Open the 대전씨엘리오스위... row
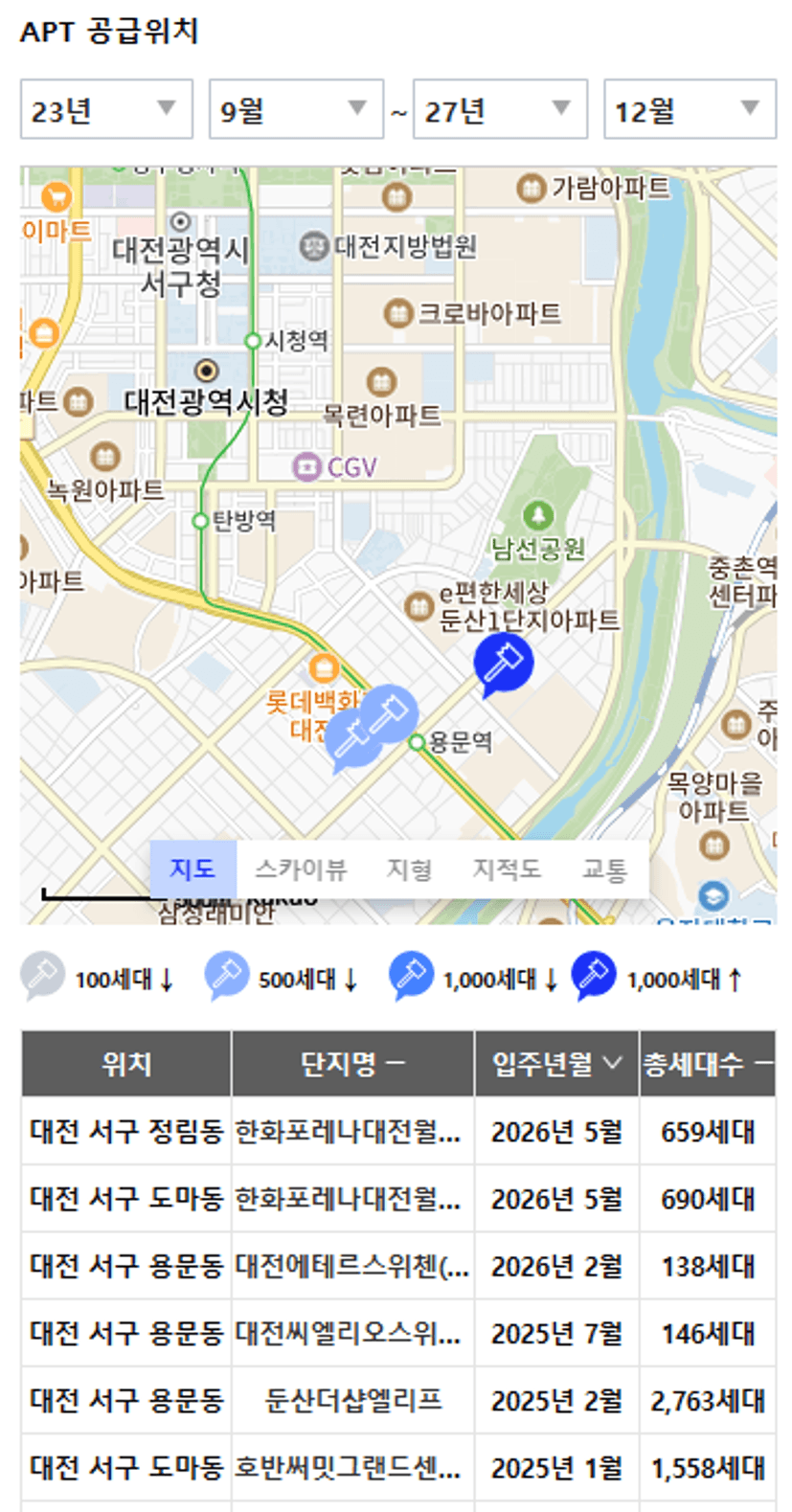 (397, 1333)
